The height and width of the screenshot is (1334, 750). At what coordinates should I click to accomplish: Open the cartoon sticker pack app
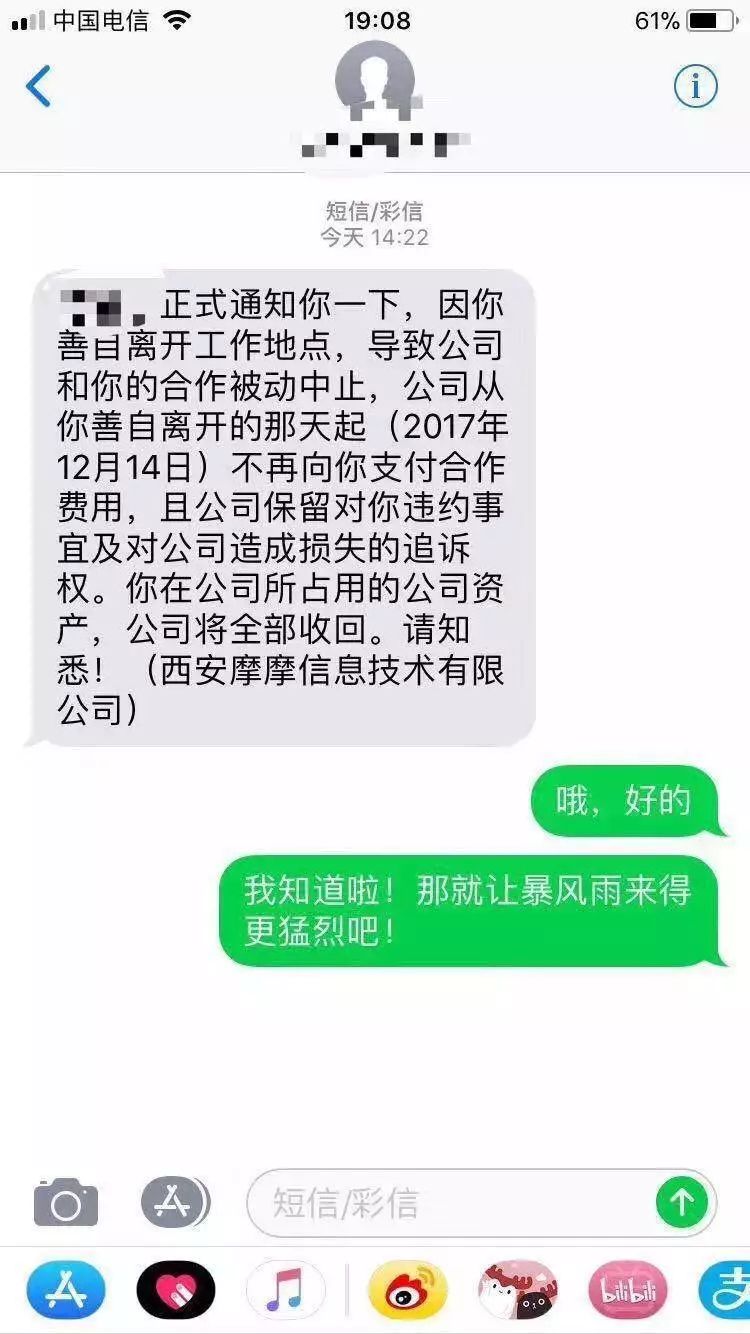(x=517, y=1289)
